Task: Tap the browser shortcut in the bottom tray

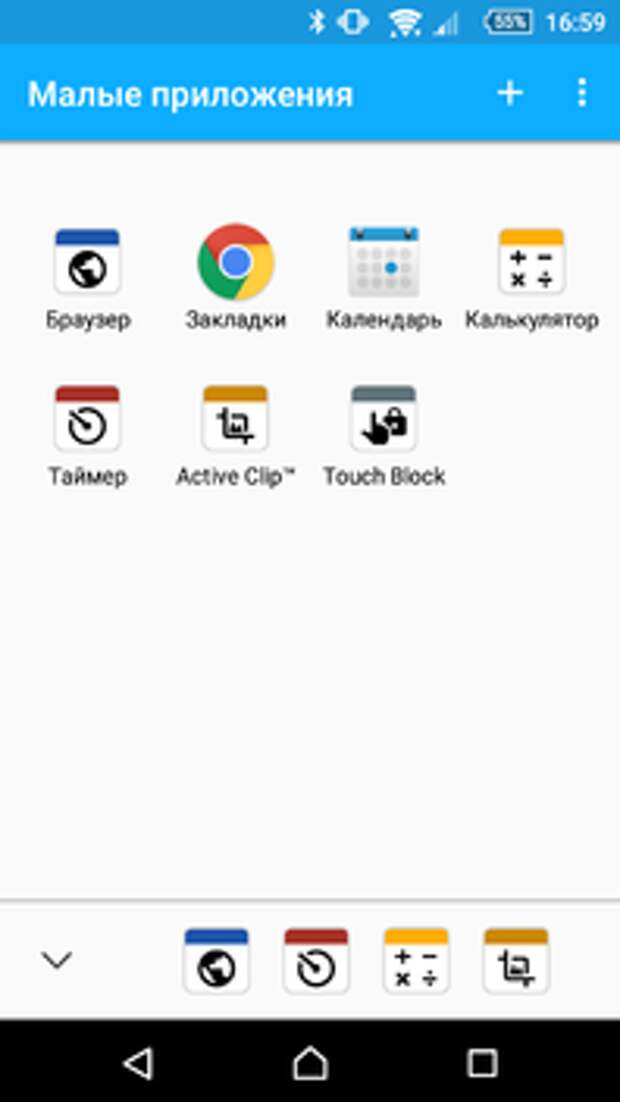Action: (x=216, y=961)
